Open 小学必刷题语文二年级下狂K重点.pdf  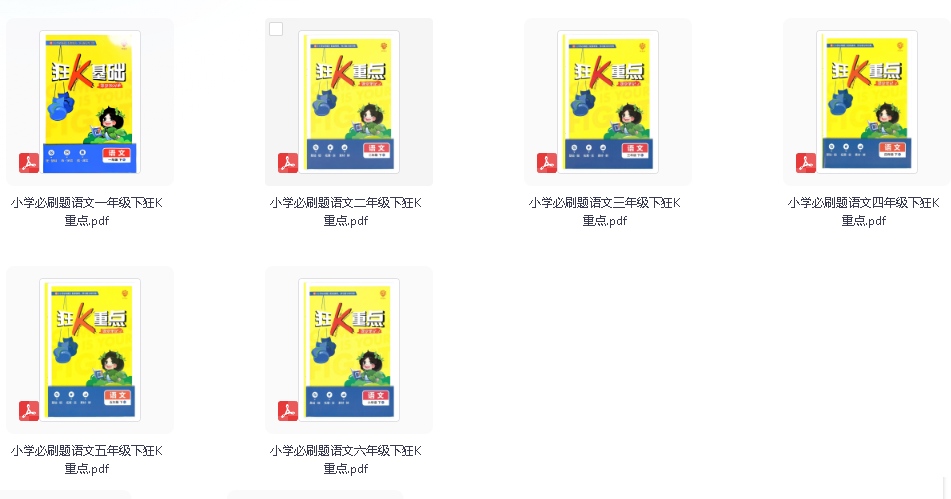click(349, 102)
